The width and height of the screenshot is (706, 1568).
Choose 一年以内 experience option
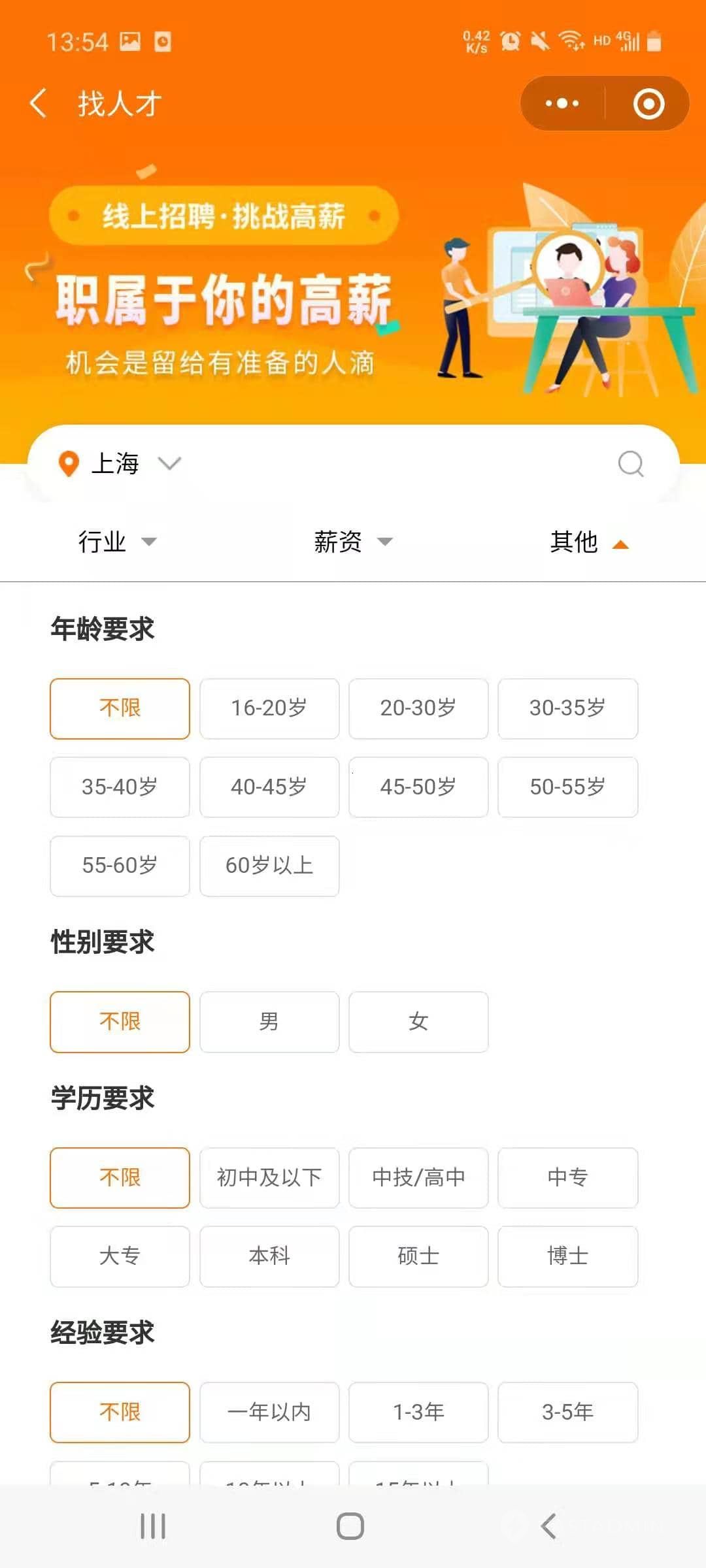click(269, 1413)
